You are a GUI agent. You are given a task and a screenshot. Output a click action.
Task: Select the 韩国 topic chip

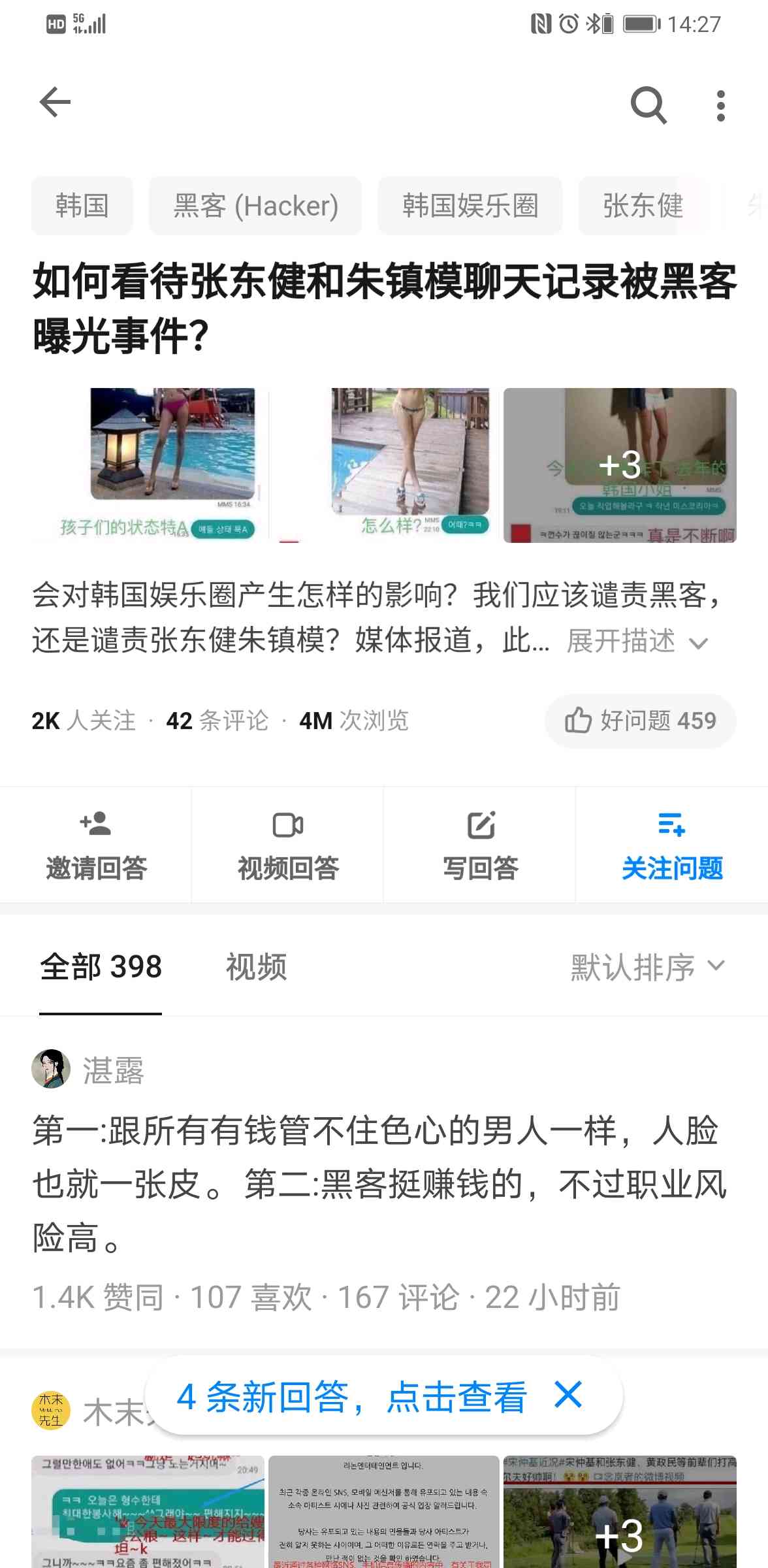(82, 206)
